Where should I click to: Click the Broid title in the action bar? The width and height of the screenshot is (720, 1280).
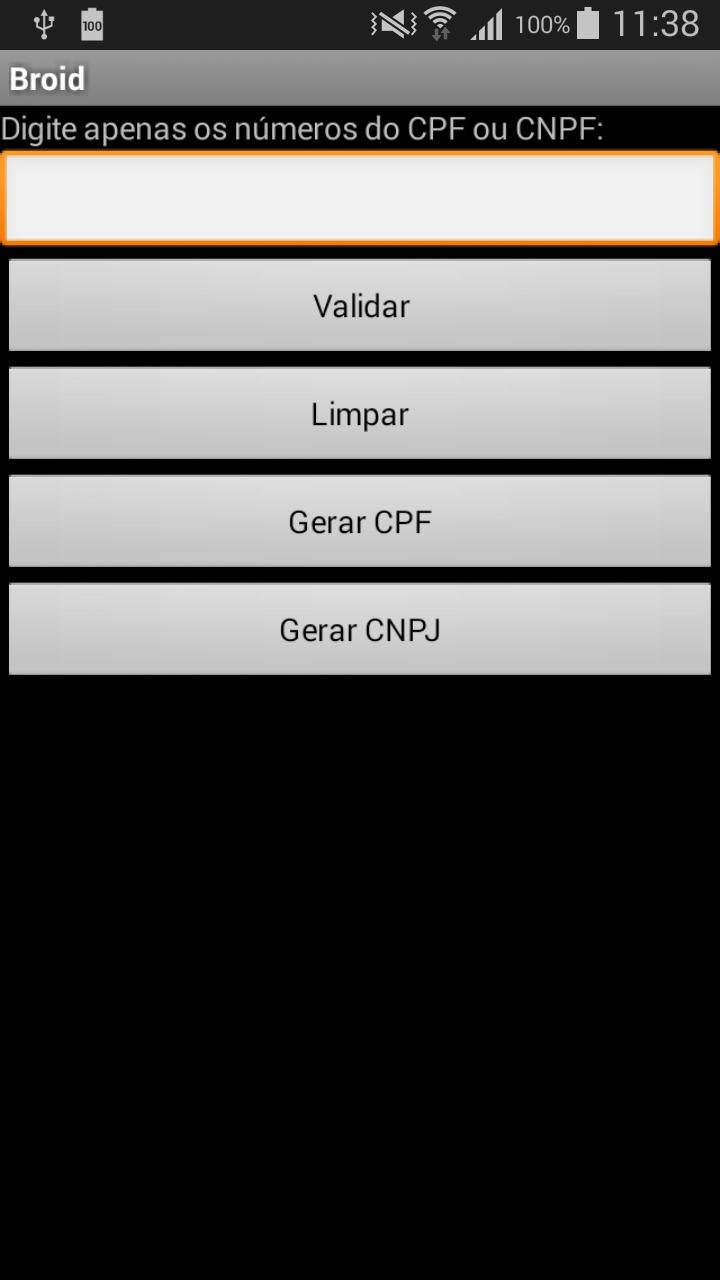pyautogui.click(x=47, y=78)
